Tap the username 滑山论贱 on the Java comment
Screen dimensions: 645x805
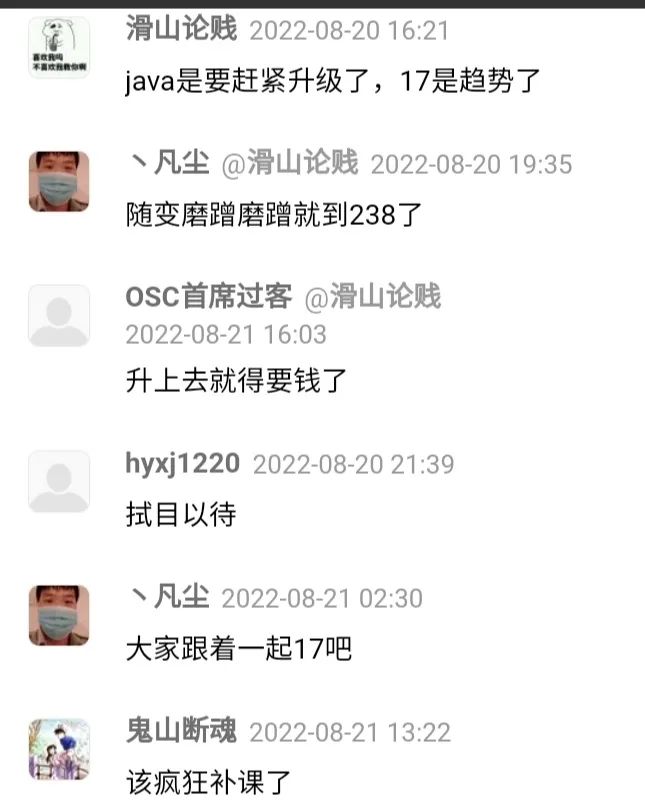[181, 29]
